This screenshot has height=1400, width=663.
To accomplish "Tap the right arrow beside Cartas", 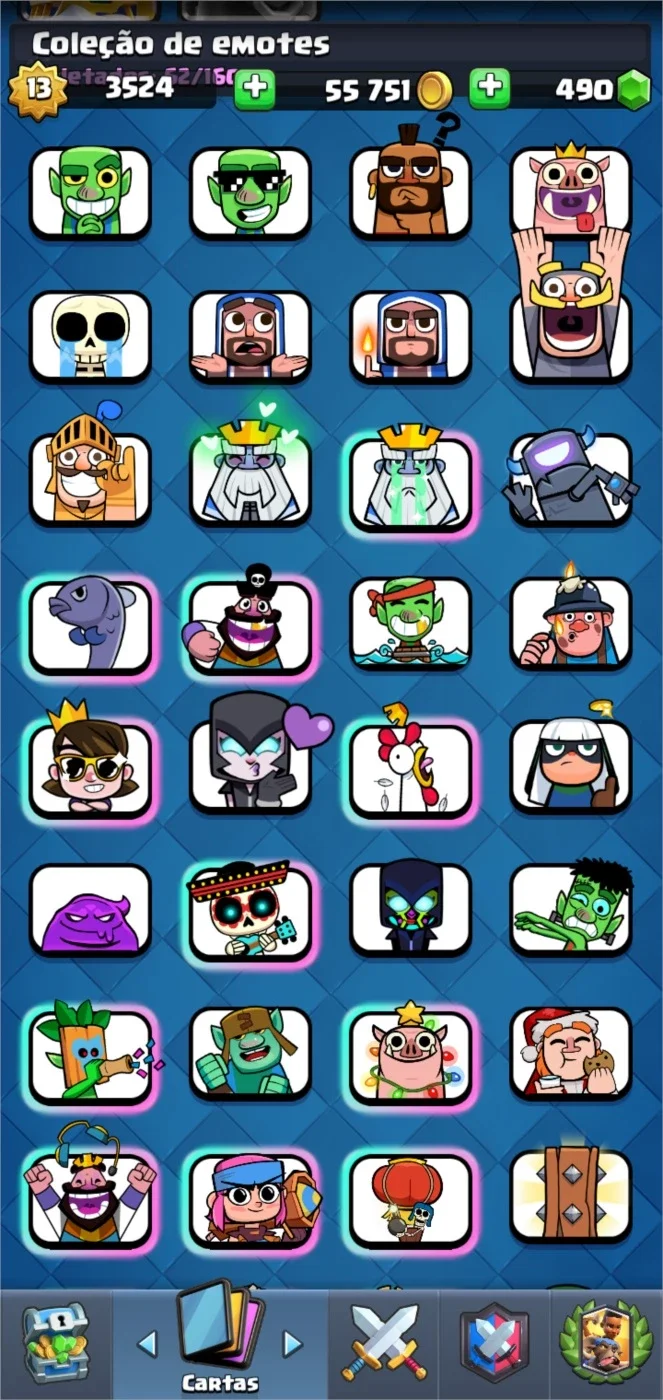I will (x=293, y=1343).
